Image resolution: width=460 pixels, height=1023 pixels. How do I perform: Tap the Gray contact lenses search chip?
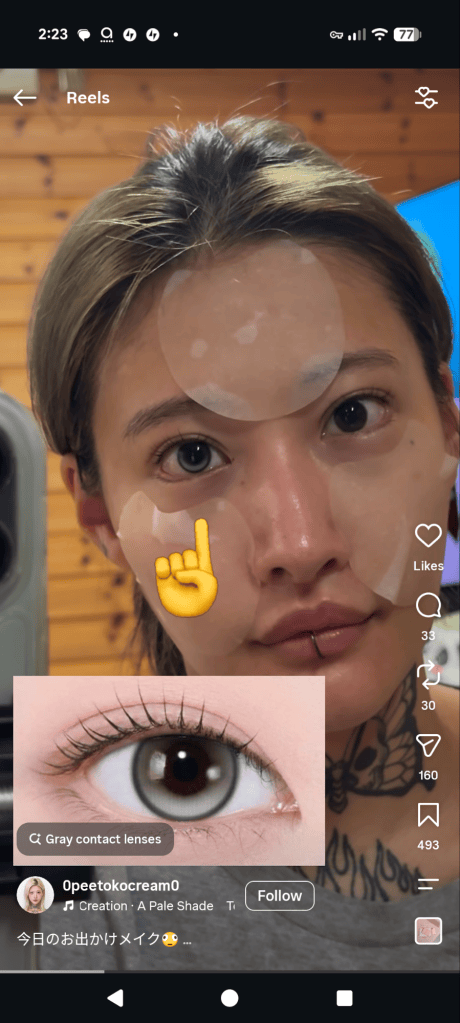click(x=95, y=839)
